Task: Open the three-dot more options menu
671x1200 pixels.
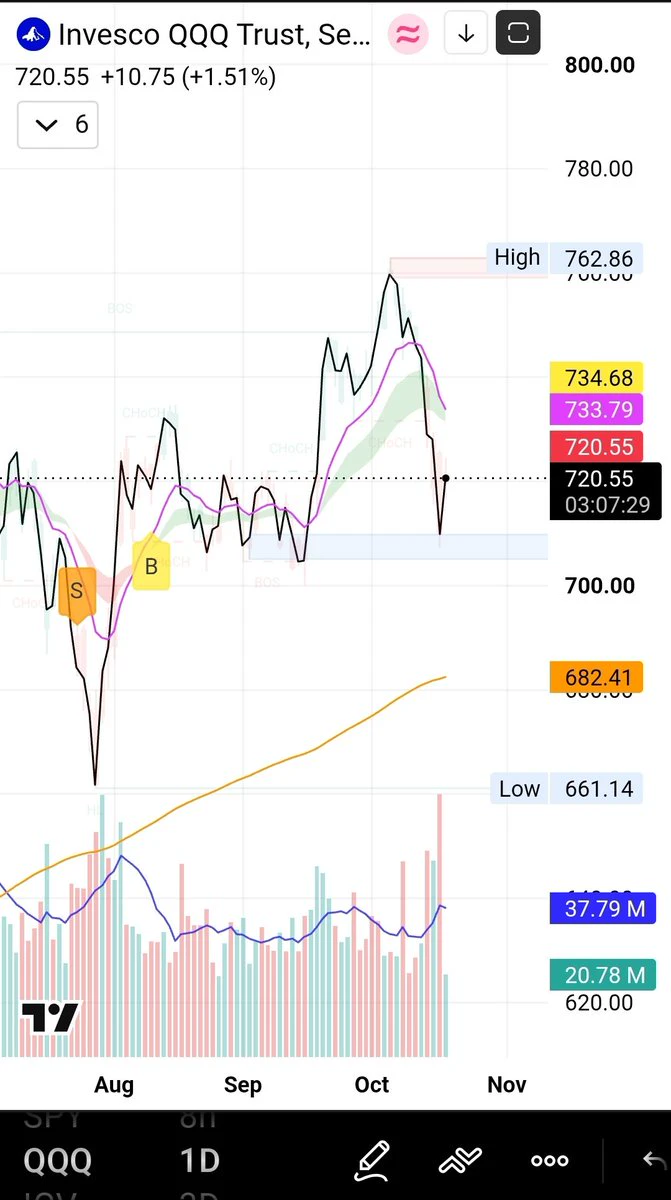Action: tap(550, 1161)
